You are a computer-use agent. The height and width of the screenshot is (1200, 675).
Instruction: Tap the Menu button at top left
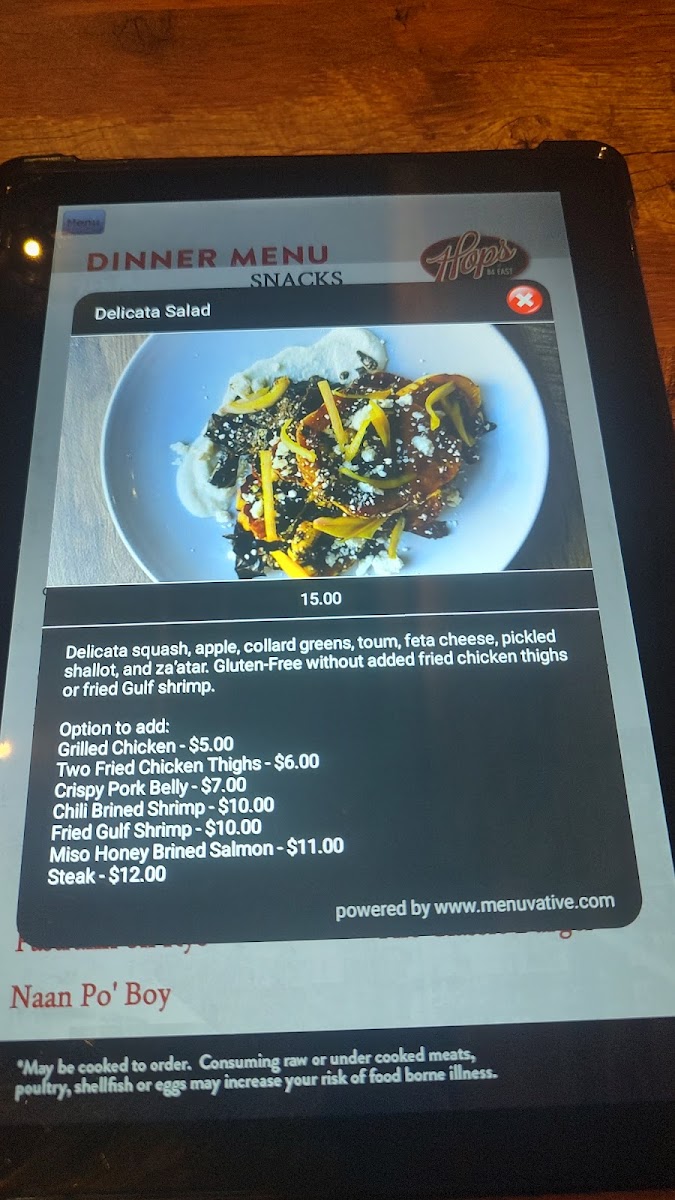pyautogui.click(x=83, y=222)
